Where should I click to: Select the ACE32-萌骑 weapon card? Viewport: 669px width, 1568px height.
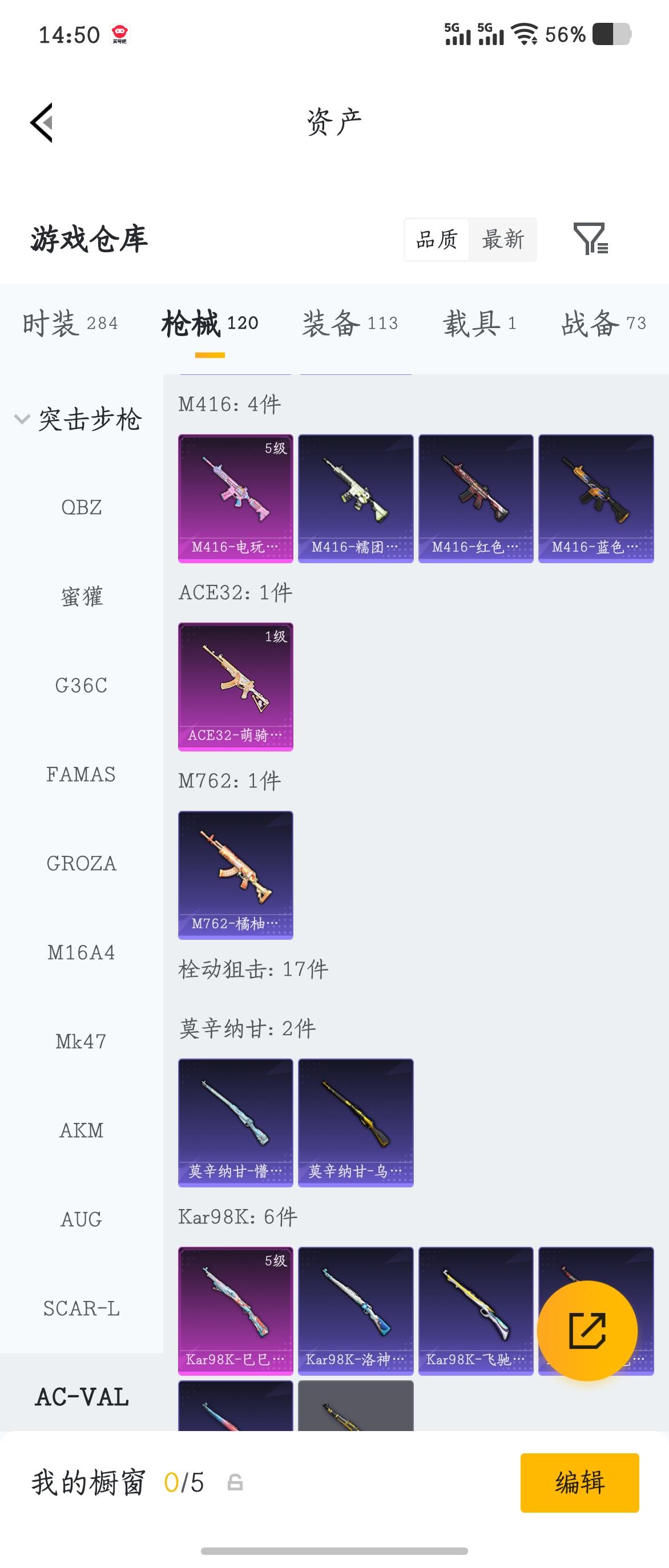pos(235,686)
